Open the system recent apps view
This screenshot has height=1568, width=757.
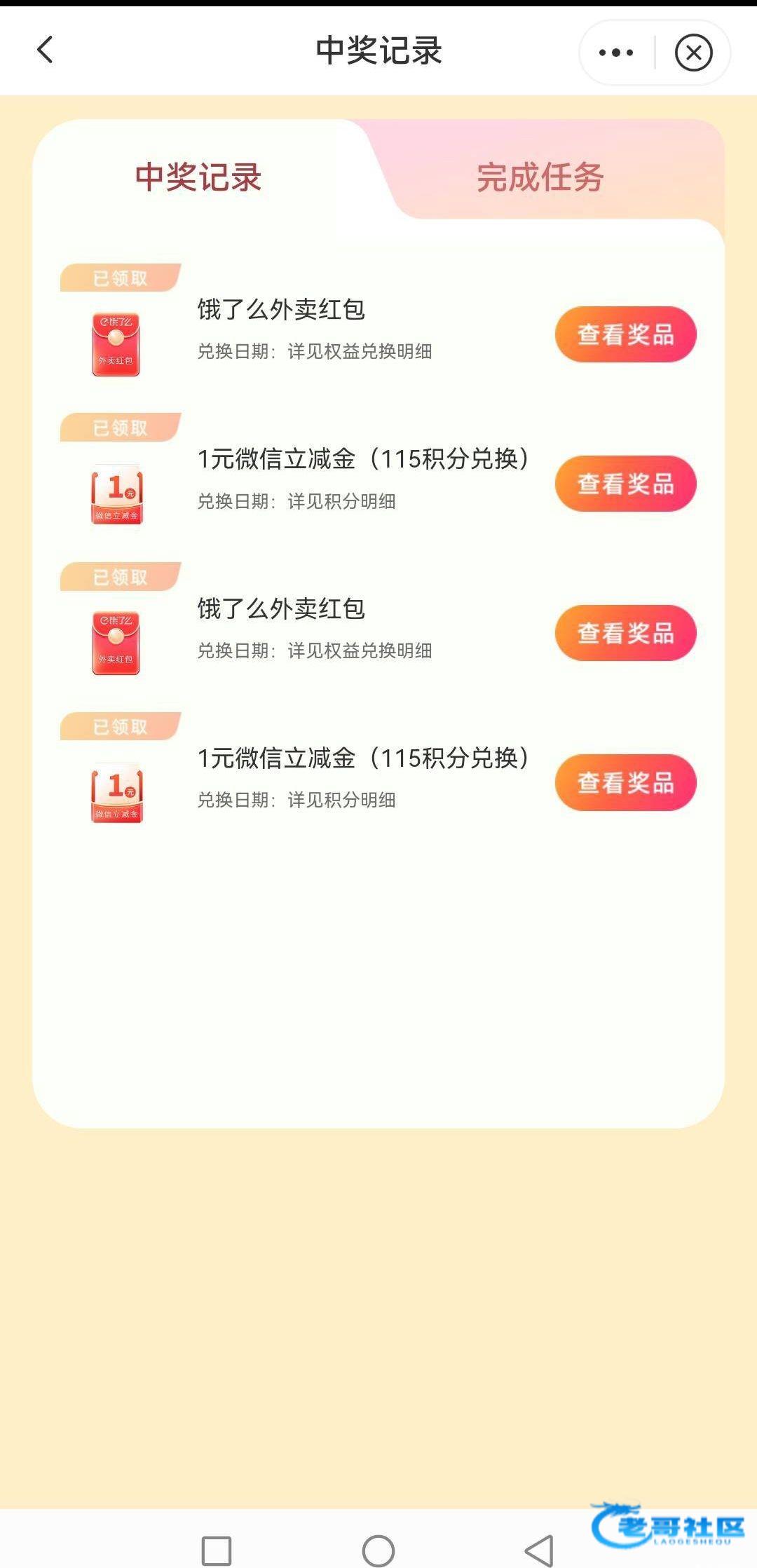[217, 1550]
